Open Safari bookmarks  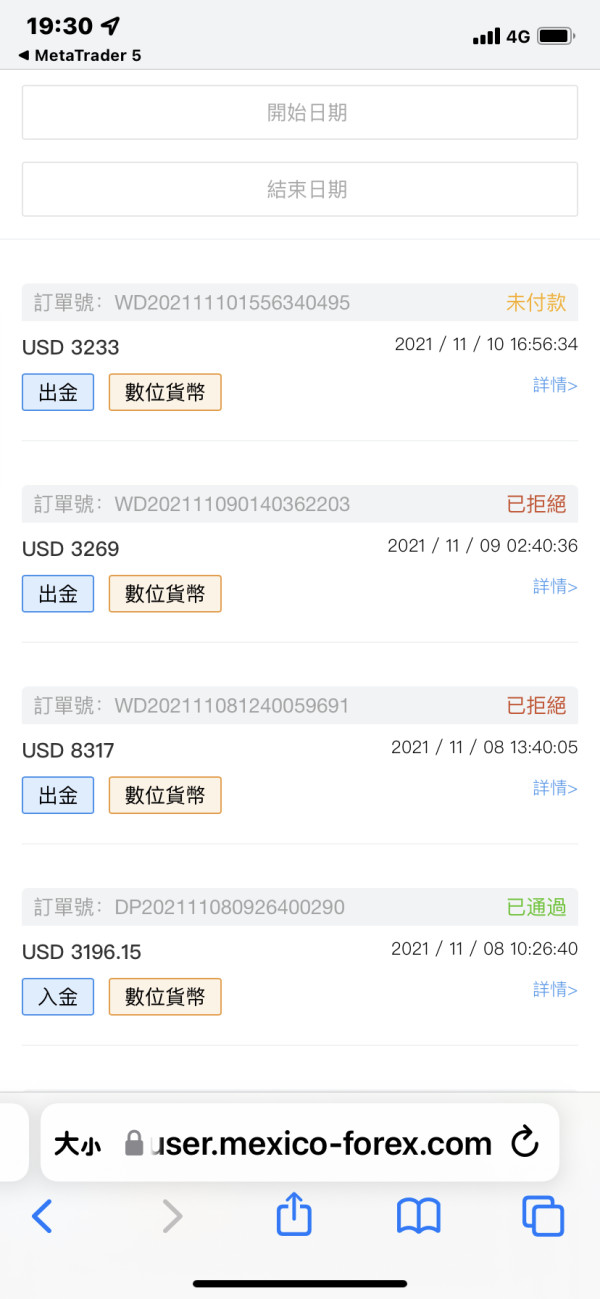coord(419,1216)
